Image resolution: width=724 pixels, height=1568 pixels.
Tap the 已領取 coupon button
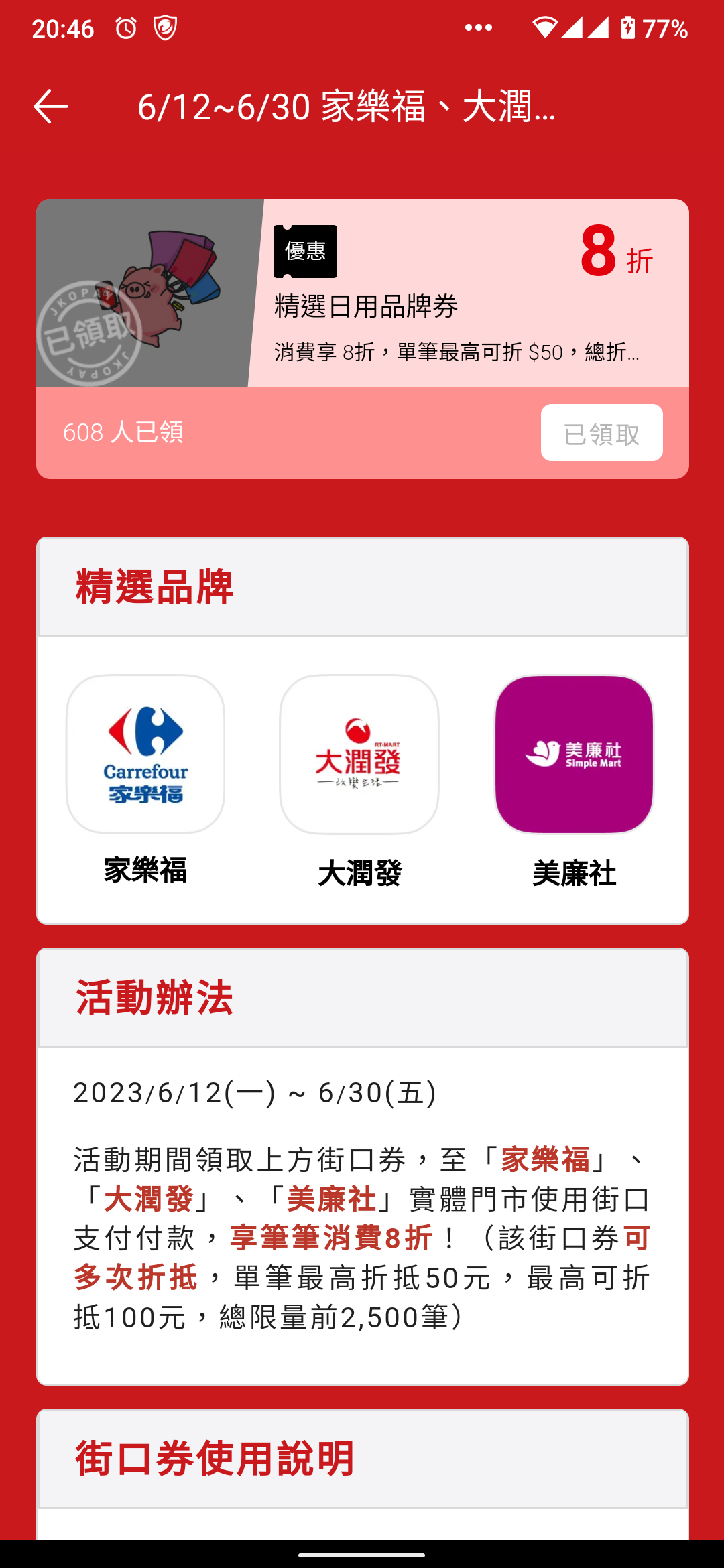pos(601,433)
